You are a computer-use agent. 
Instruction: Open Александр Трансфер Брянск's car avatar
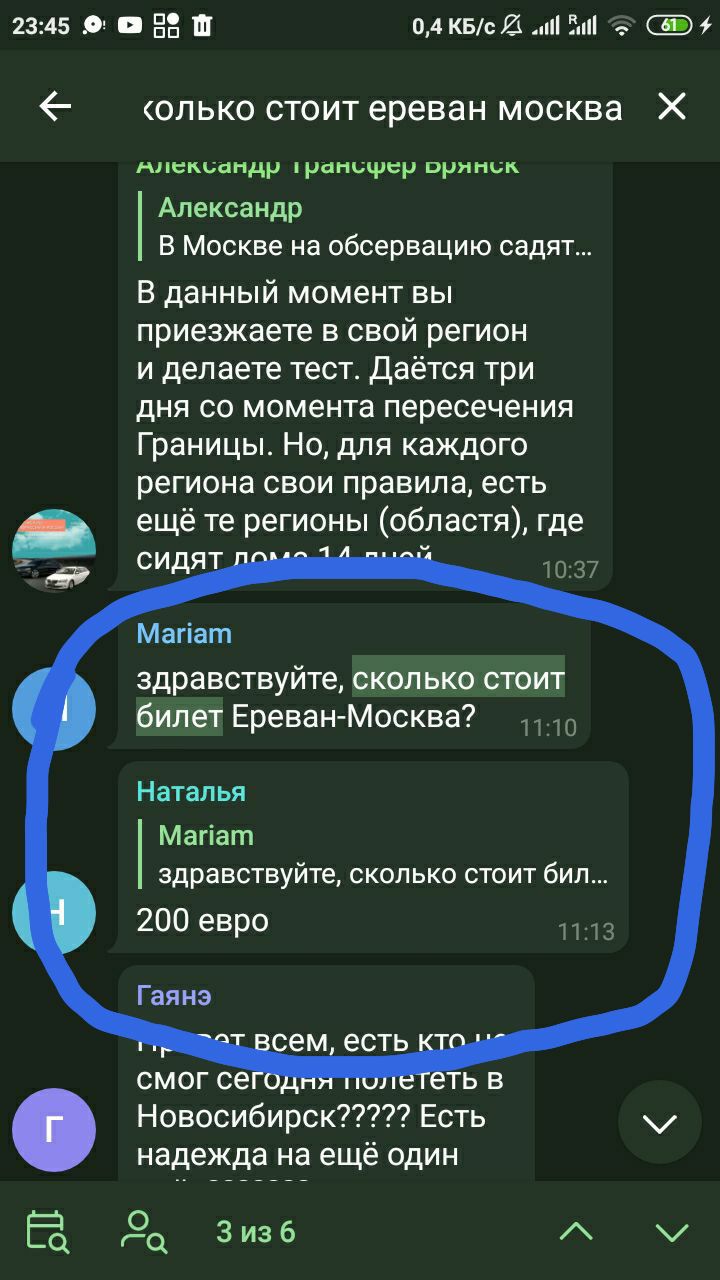coord(54,550)
